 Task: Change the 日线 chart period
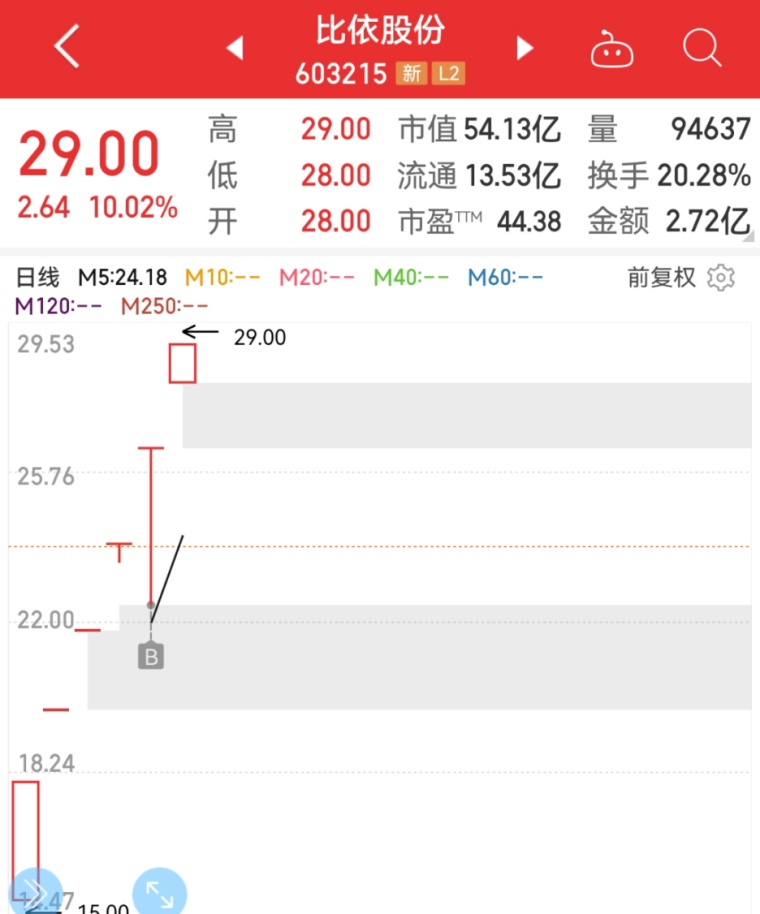tap(38, 277)
